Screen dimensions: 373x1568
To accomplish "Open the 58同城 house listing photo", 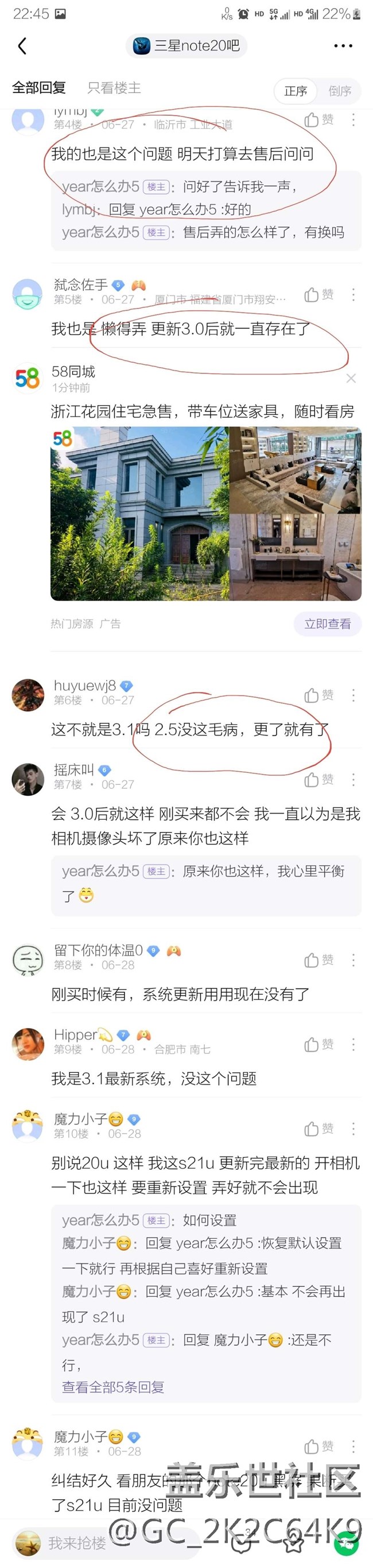I will pos(205,513).
